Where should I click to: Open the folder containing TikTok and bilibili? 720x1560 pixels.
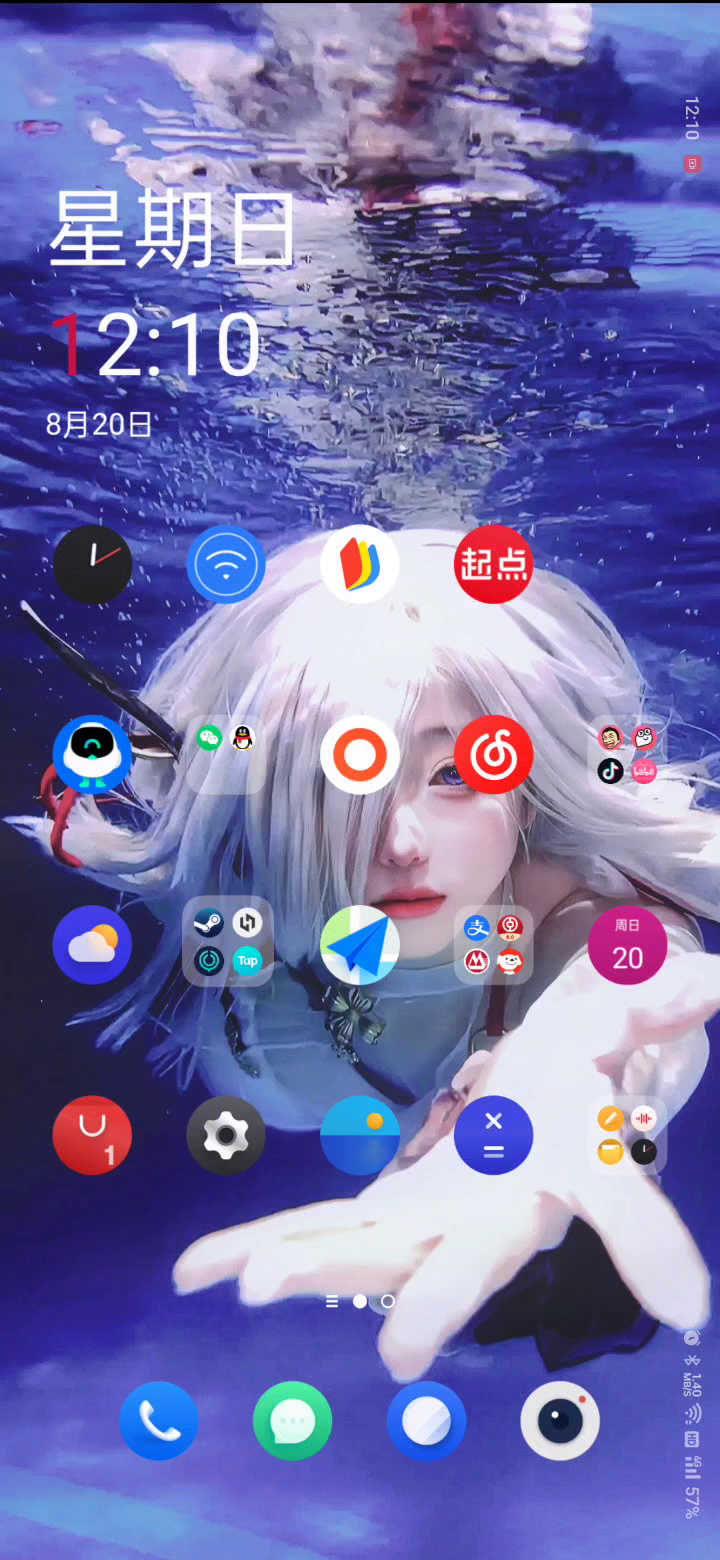[628, 754]
